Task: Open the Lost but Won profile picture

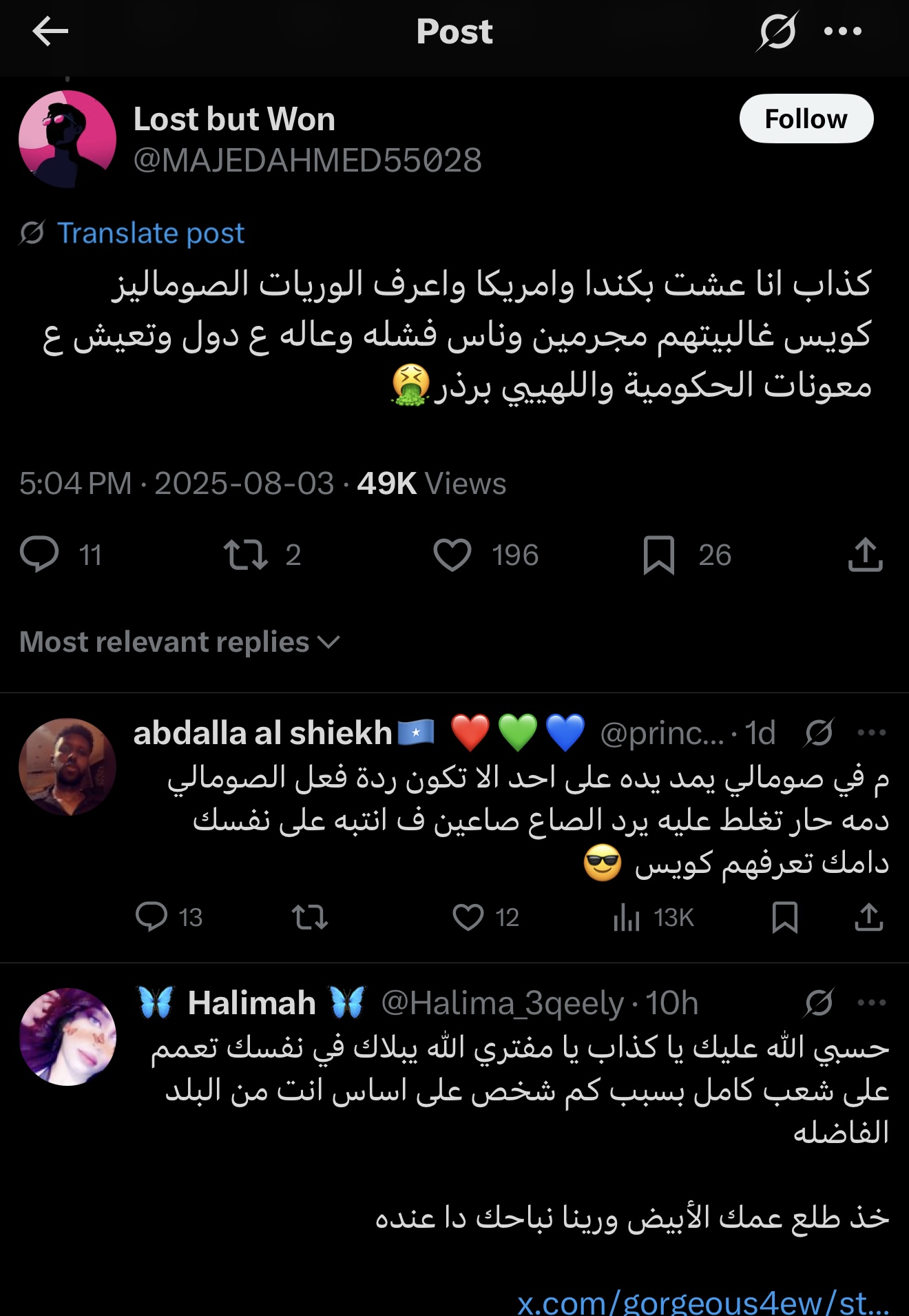Action: [67, 139]
